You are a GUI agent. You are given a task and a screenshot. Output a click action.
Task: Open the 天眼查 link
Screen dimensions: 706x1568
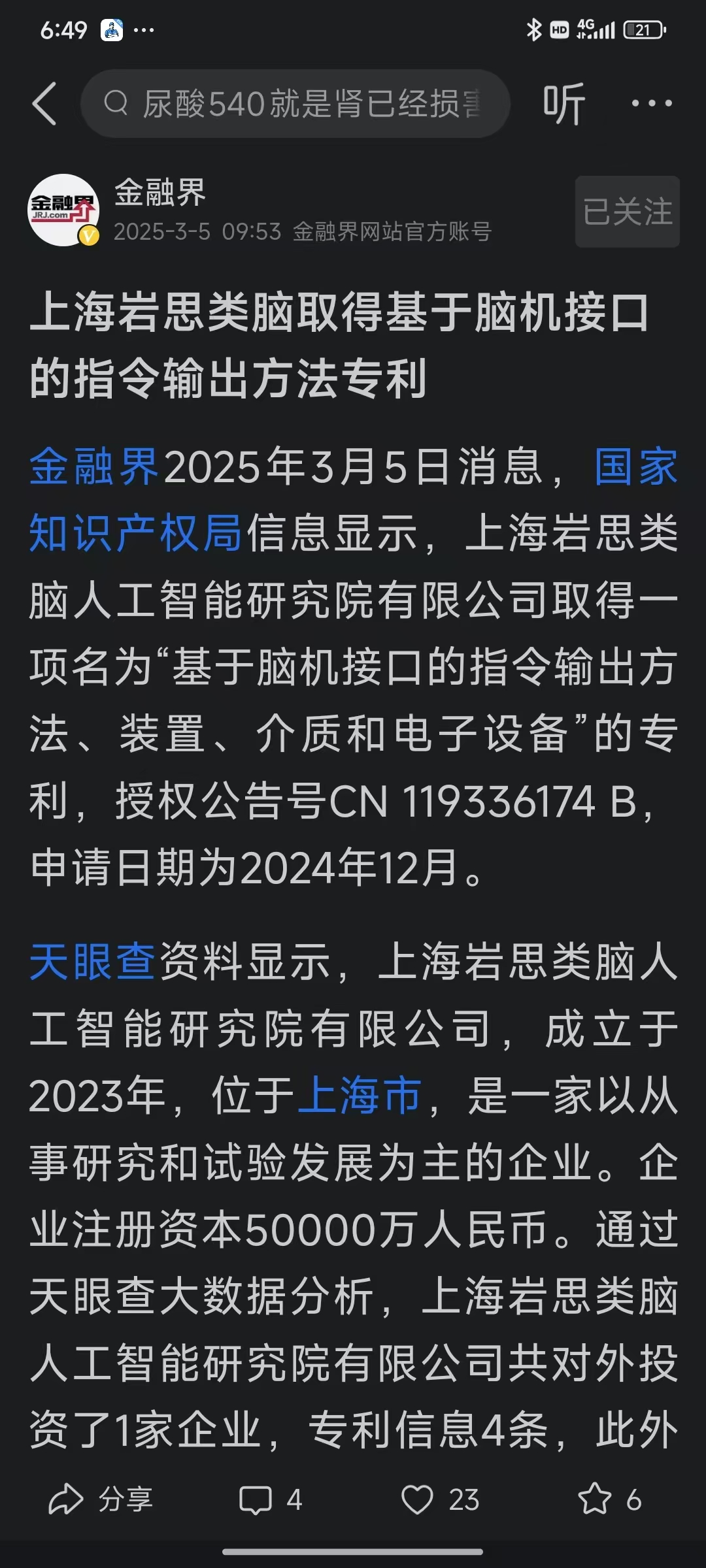[92, 962]
